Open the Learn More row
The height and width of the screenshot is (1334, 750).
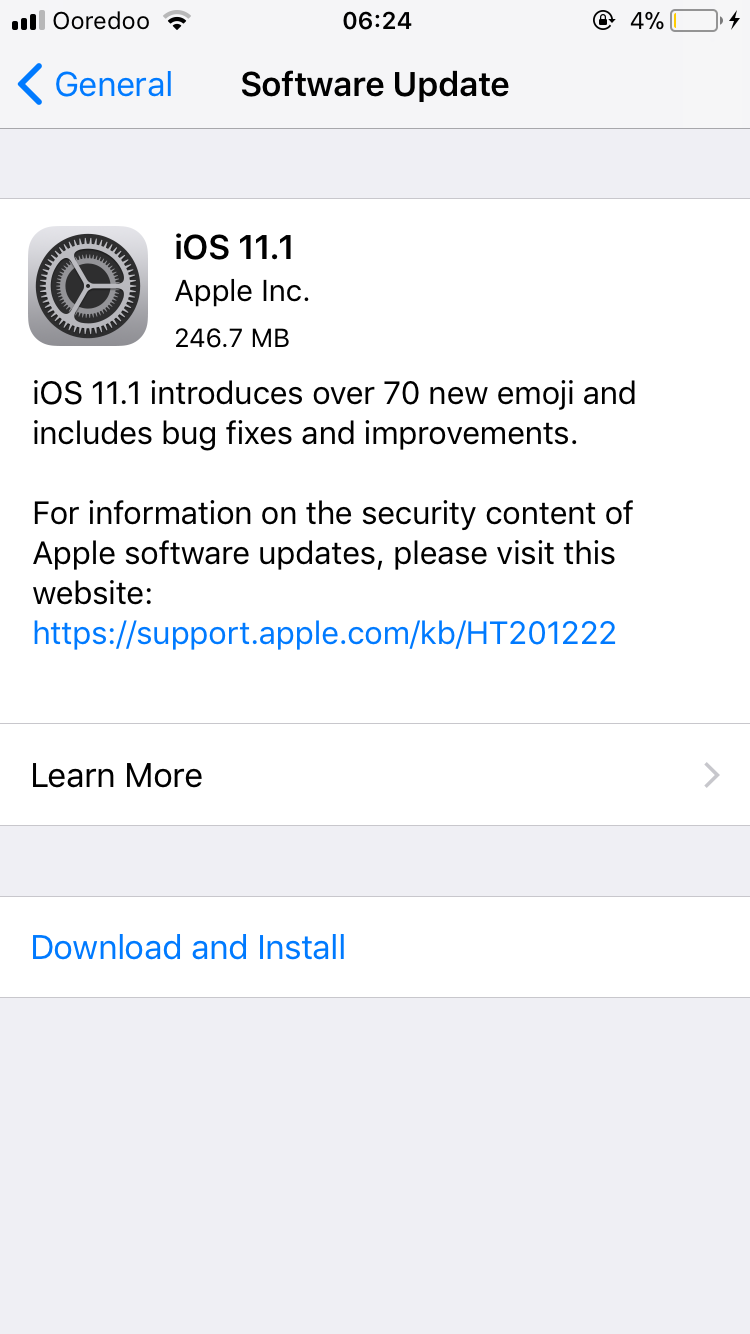point(375,775)
